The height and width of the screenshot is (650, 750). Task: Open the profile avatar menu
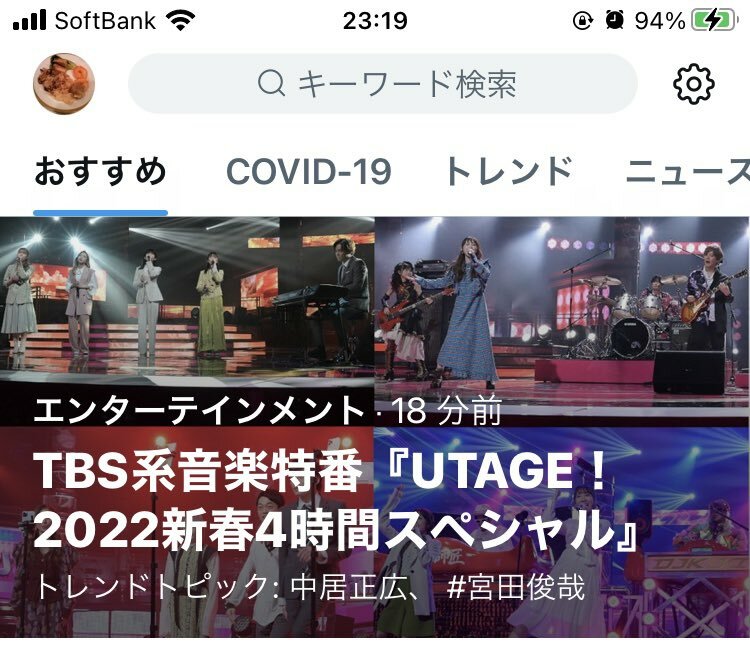click(64, 84)
